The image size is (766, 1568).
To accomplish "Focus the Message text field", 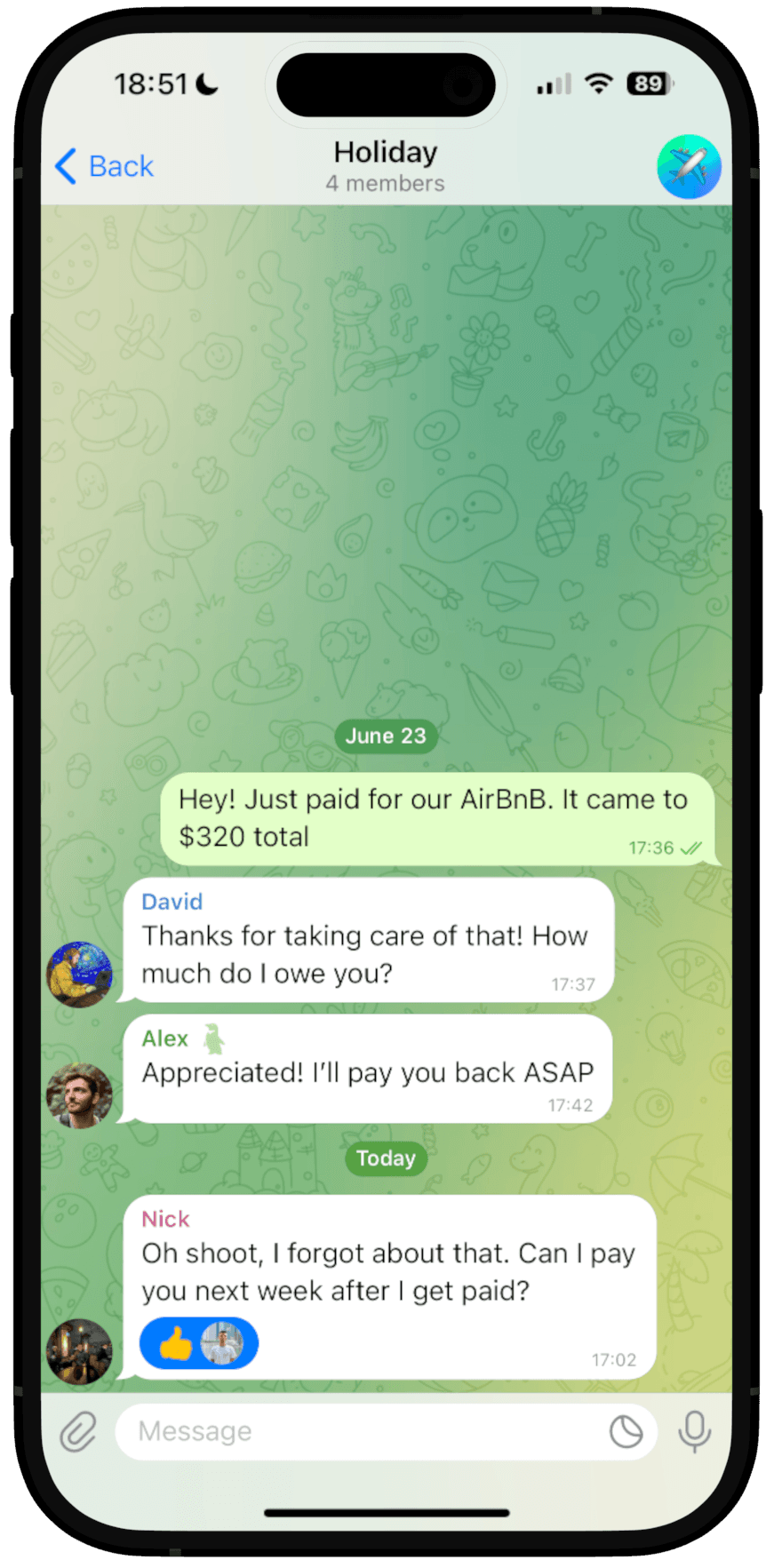I will click(x=355, y=1431).
